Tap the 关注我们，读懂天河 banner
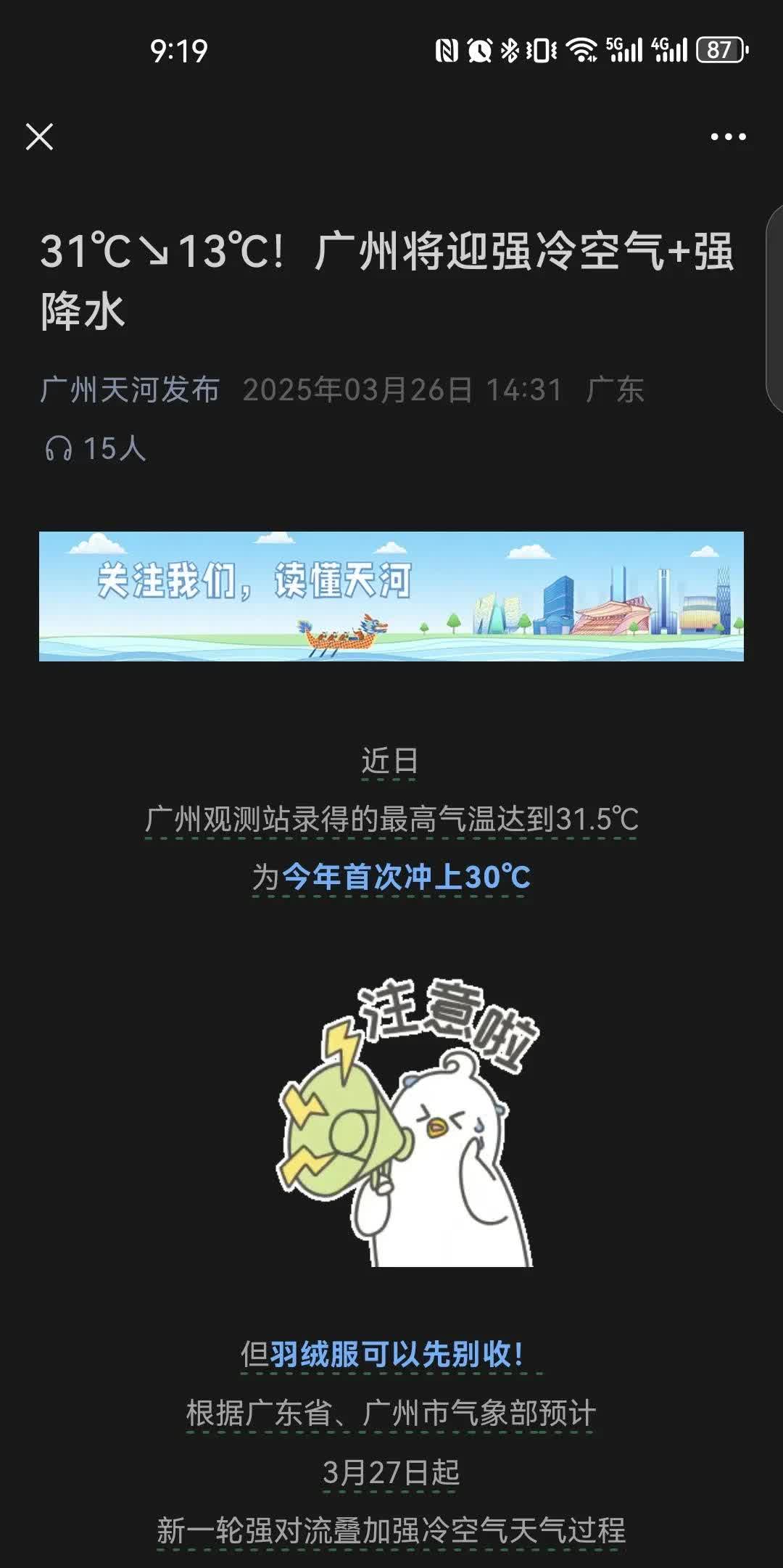783x1568 pixels. [391, 596]
